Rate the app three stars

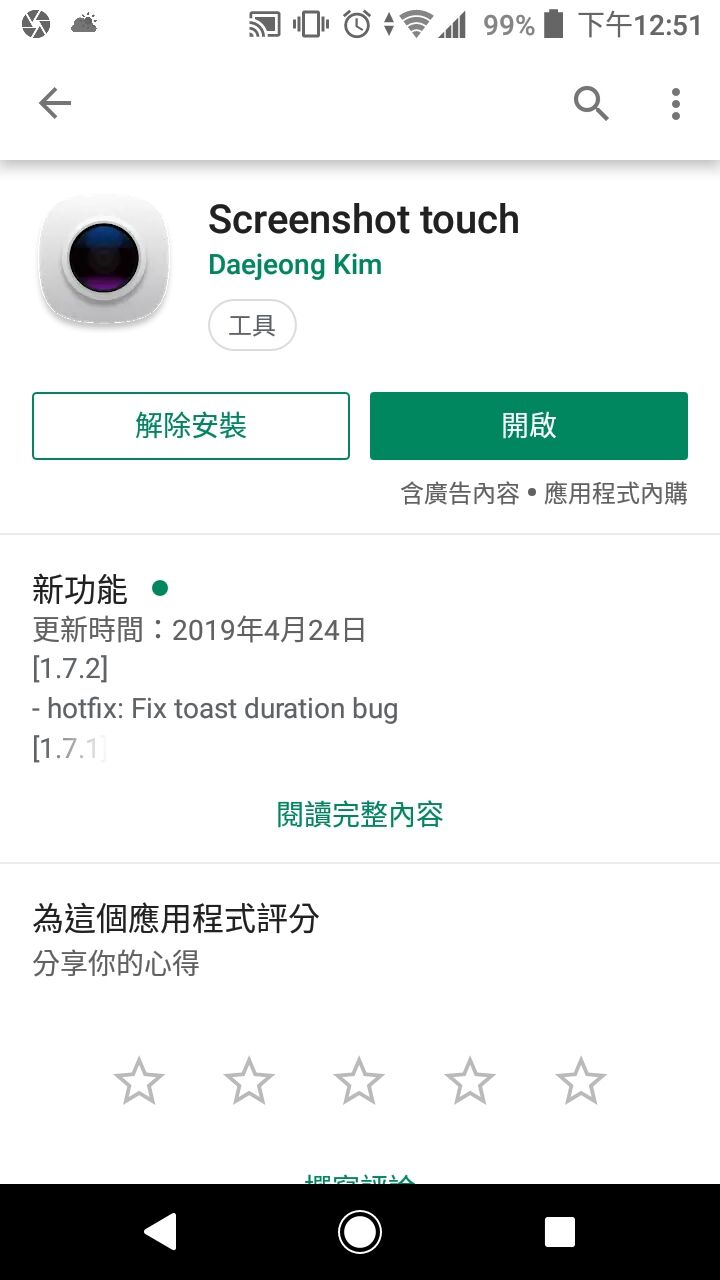tap(359, 1081)
